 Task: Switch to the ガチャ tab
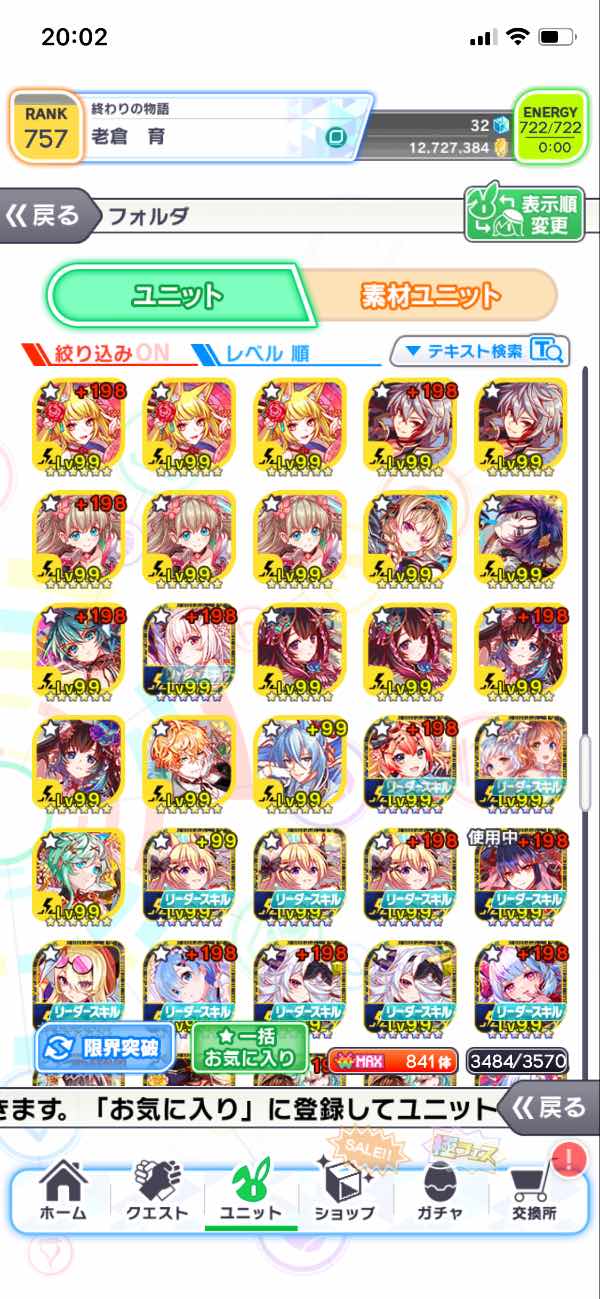[x=442, y=1193]
